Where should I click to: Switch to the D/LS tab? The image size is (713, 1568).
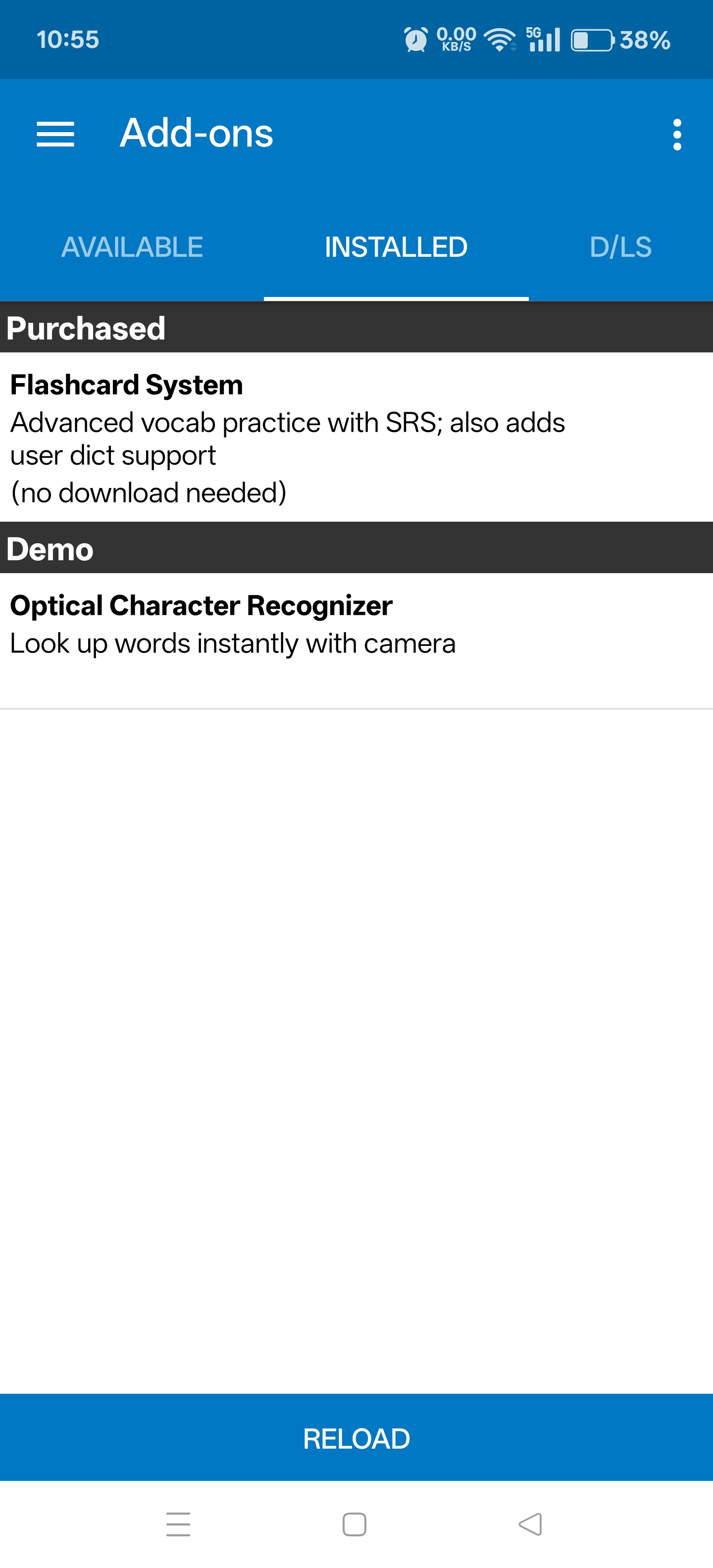tap(620, 247)
